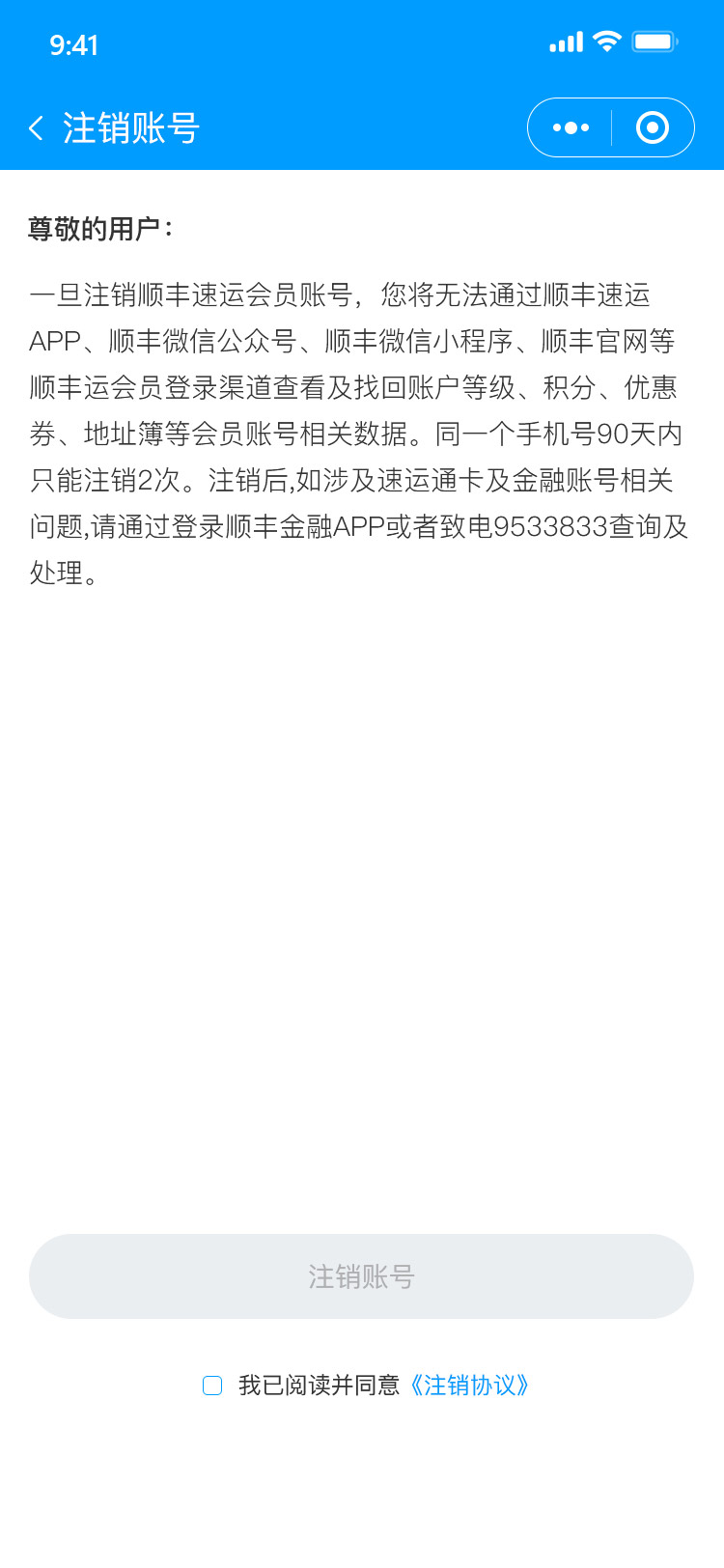This screenshot has width=724, height=1568.
Task: Tap the 注销账号 button
Action: (361, 1276)
